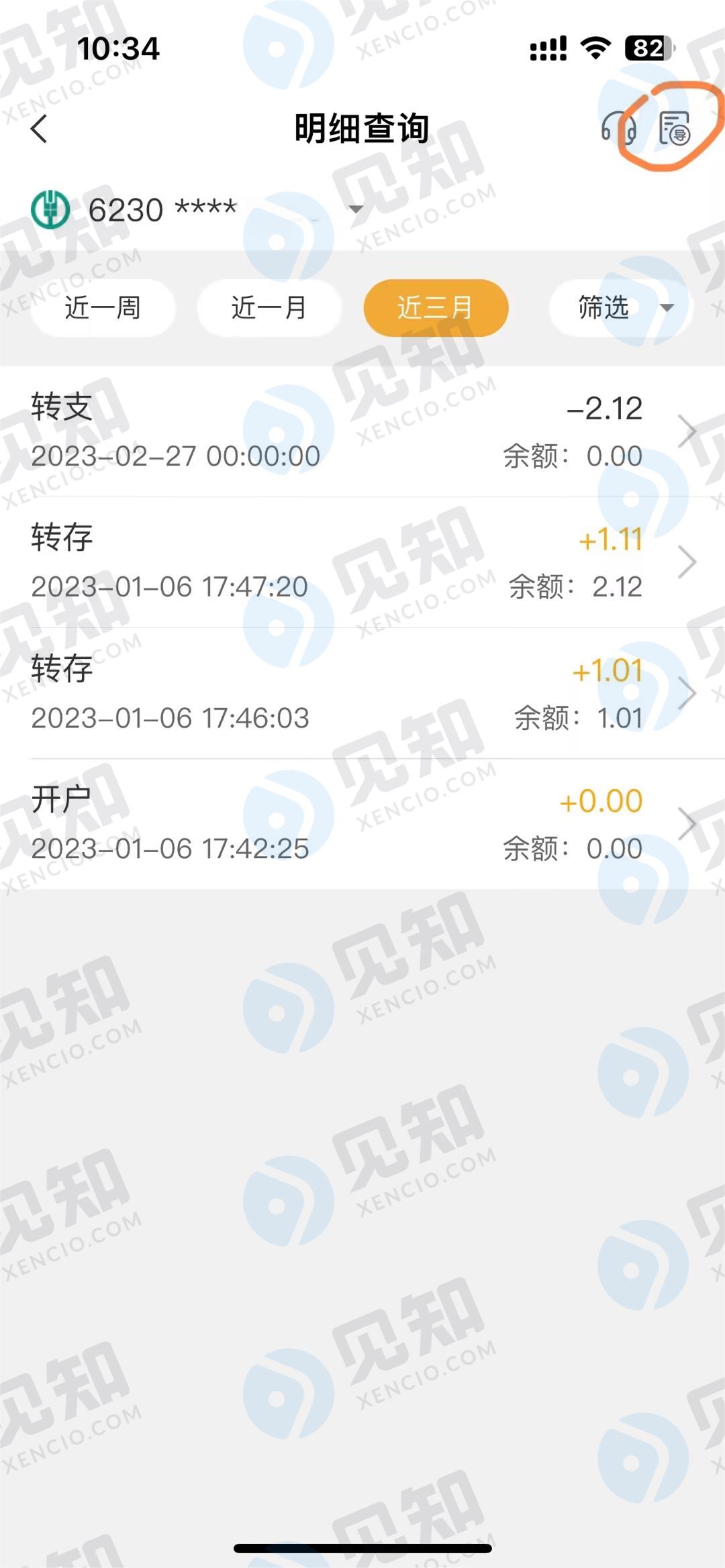Open customer service headset icon
725x1568 pixels.
618,128
